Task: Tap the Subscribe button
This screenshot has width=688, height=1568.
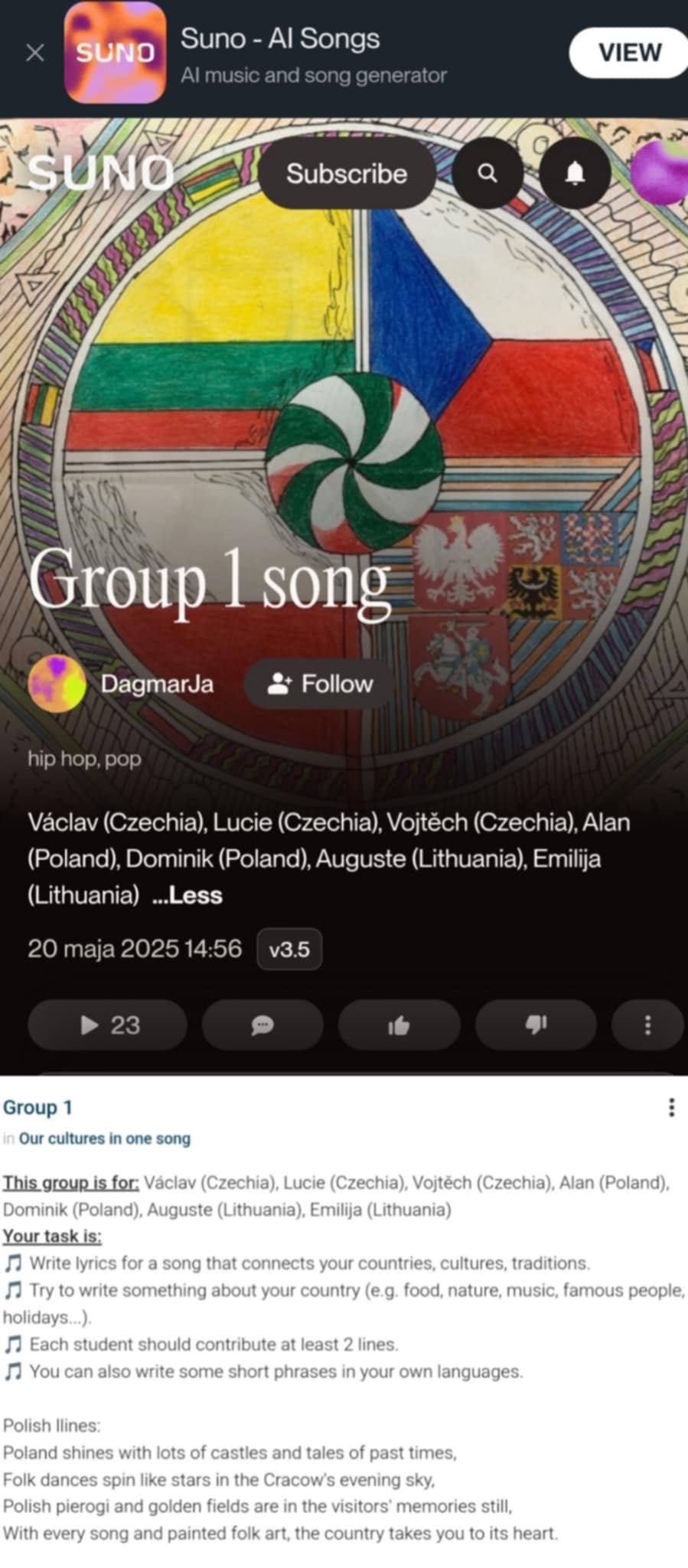Action: tap(347, 174)
